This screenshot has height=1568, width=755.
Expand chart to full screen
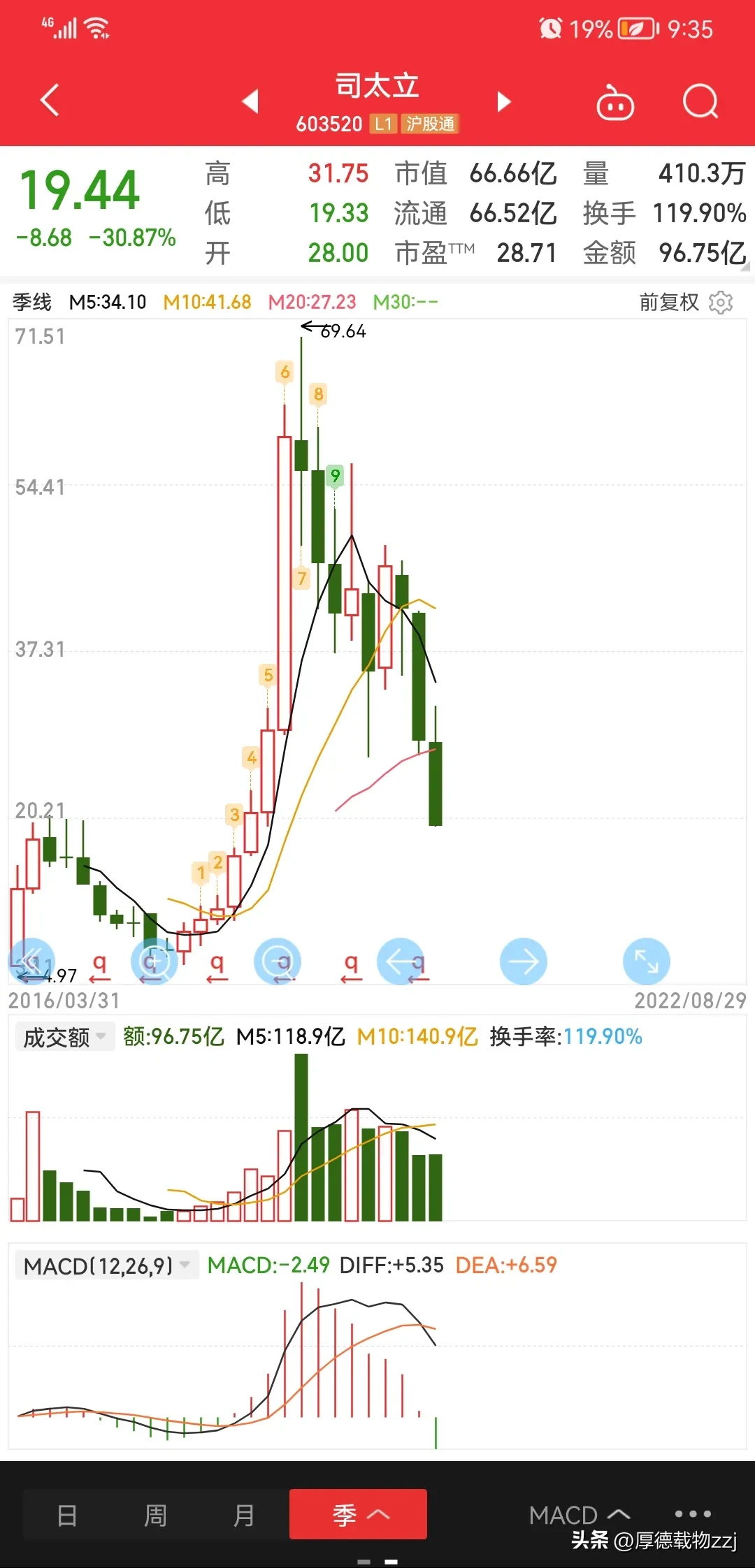tap(647, 961)
